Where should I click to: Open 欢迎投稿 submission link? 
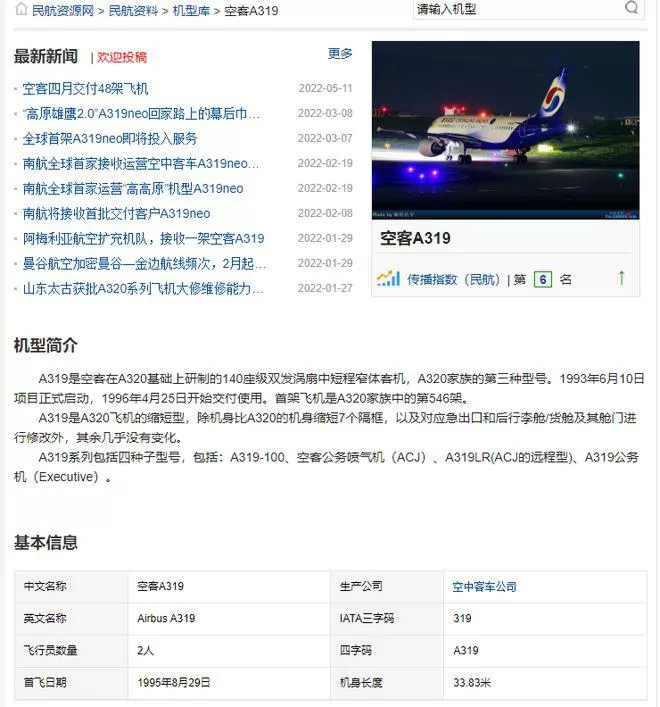pyautogui.click(x=122, y=57)
